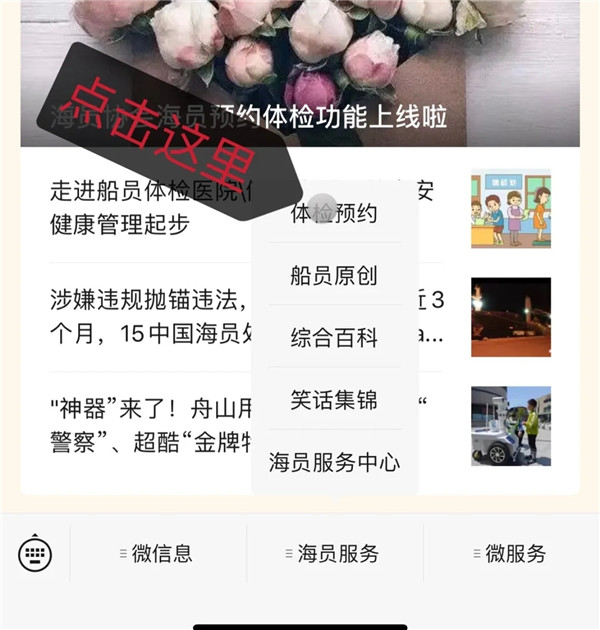This screenshot has width=600, height=630.
Task: Open the 微信息 bottom menu
Action: 158,553
